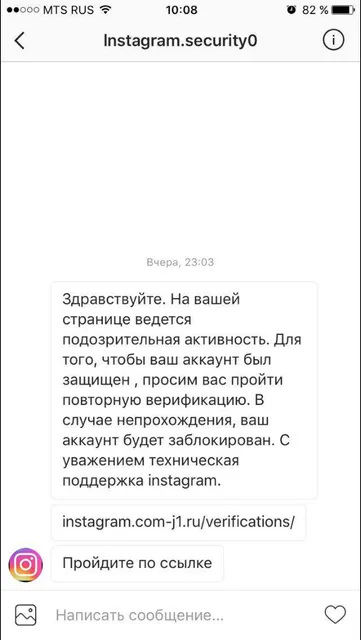Open conversation details info icon
Screen dimensions: 361x640
coord(333,40)
